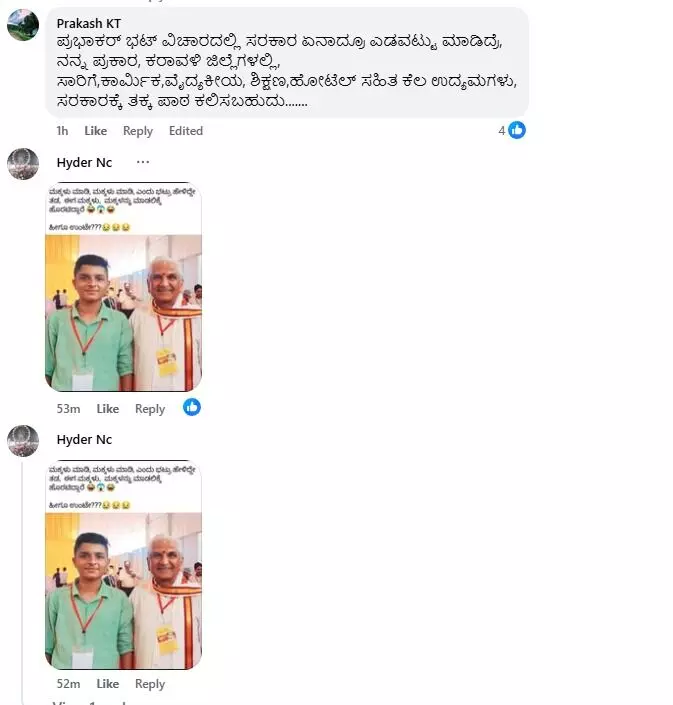Like Hyder Nc's comment from 52m ago
This screenshot has height=705, width=673.
(x=108, y=684)
